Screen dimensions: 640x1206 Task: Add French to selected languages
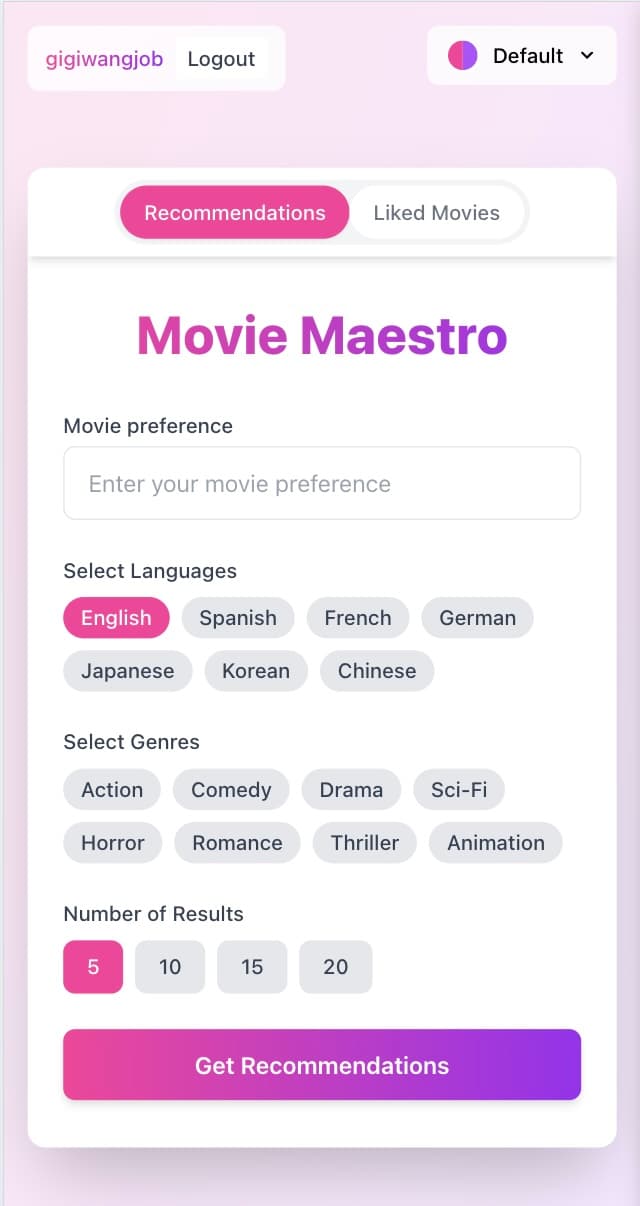[358, 618]
